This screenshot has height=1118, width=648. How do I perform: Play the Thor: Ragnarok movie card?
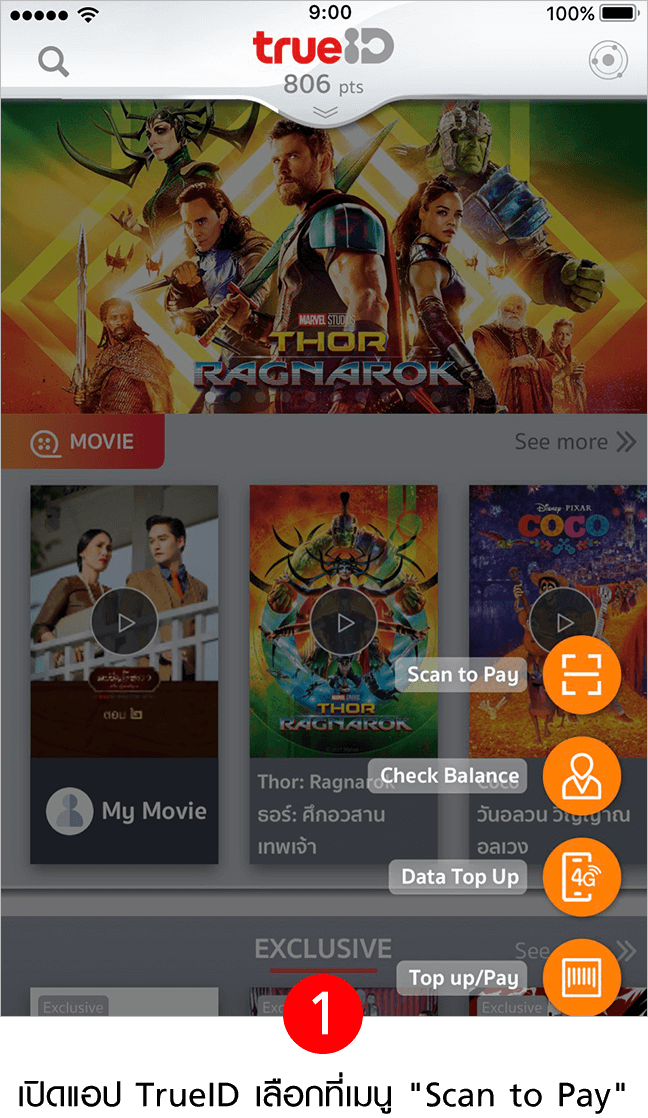[343, 623]
